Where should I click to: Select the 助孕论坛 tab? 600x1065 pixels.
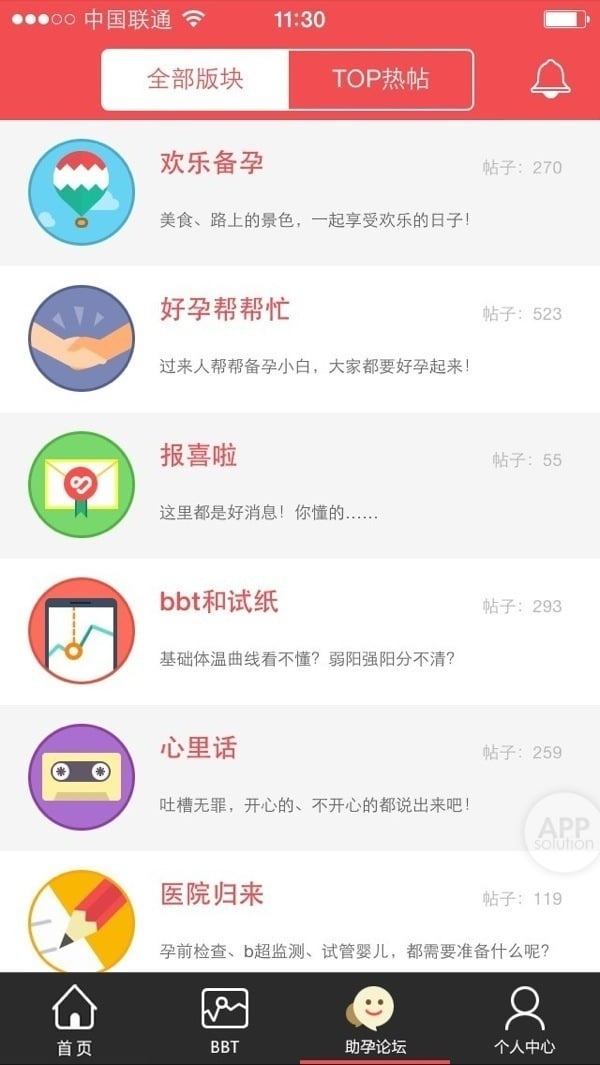(x=374, y=1019)
